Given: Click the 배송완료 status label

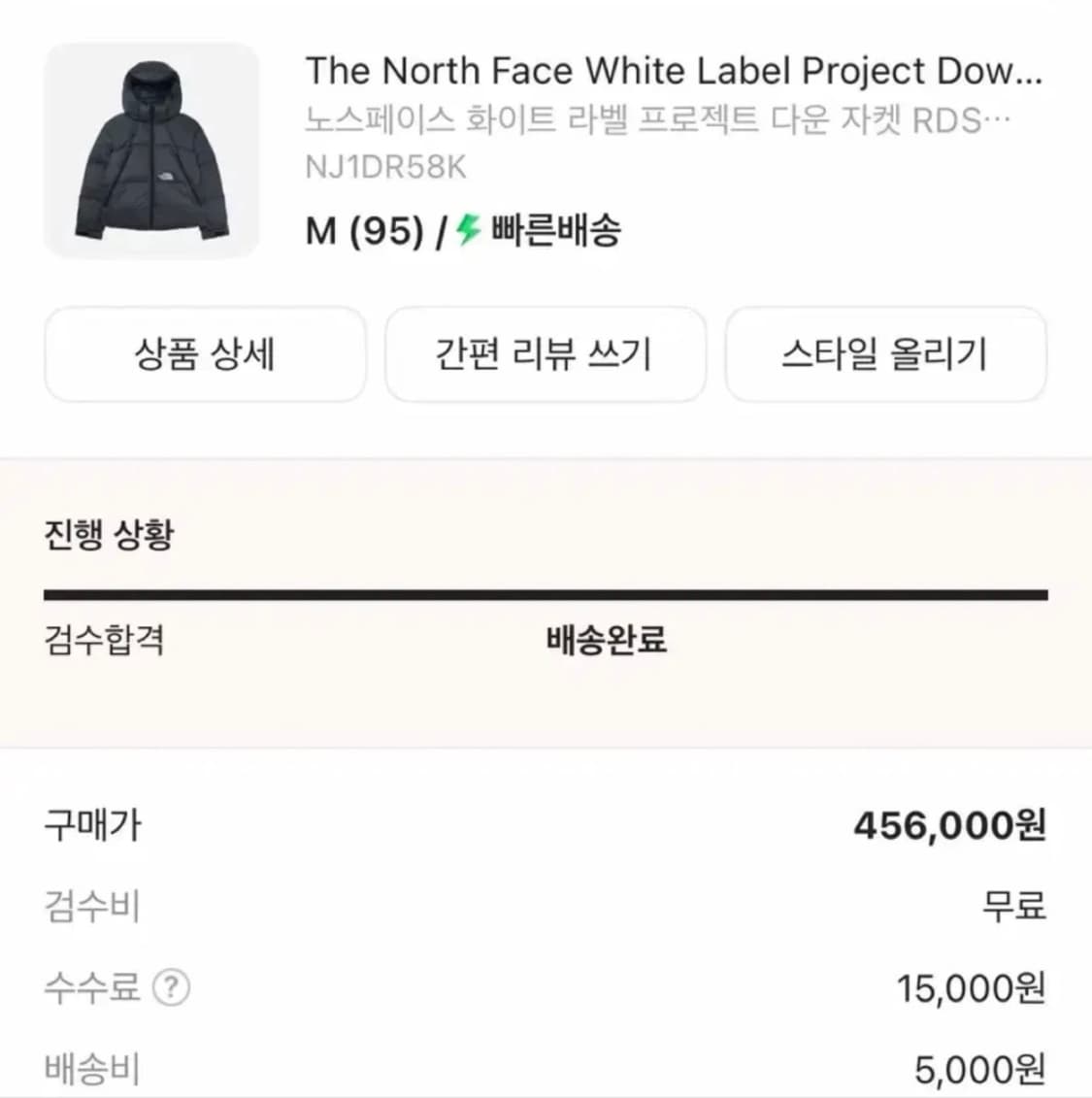Looking at the screenshot, I should click(x=609, y=640).
